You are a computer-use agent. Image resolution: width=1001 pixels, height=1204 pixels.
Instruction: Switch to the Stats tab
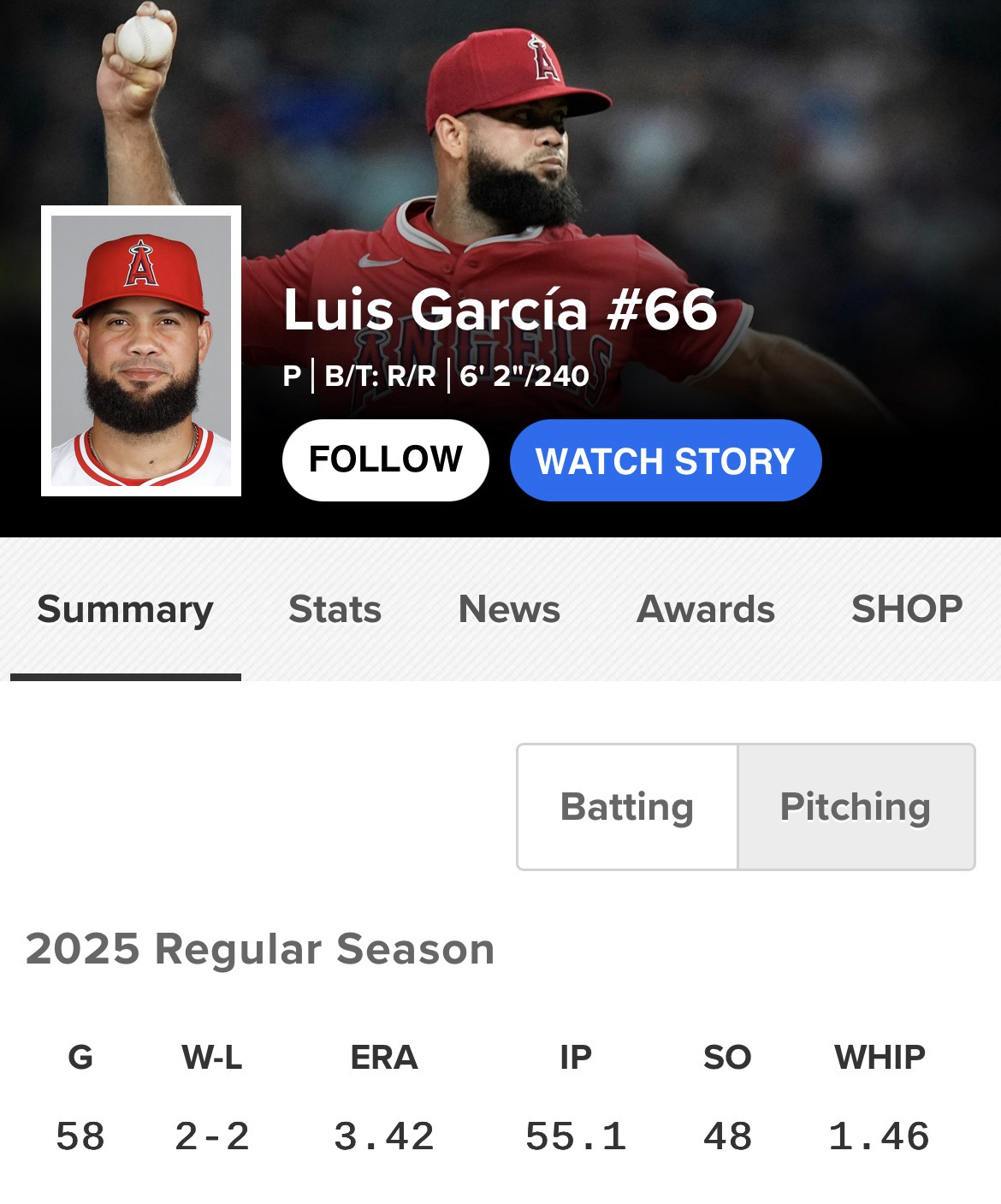[x=335, y=609]
